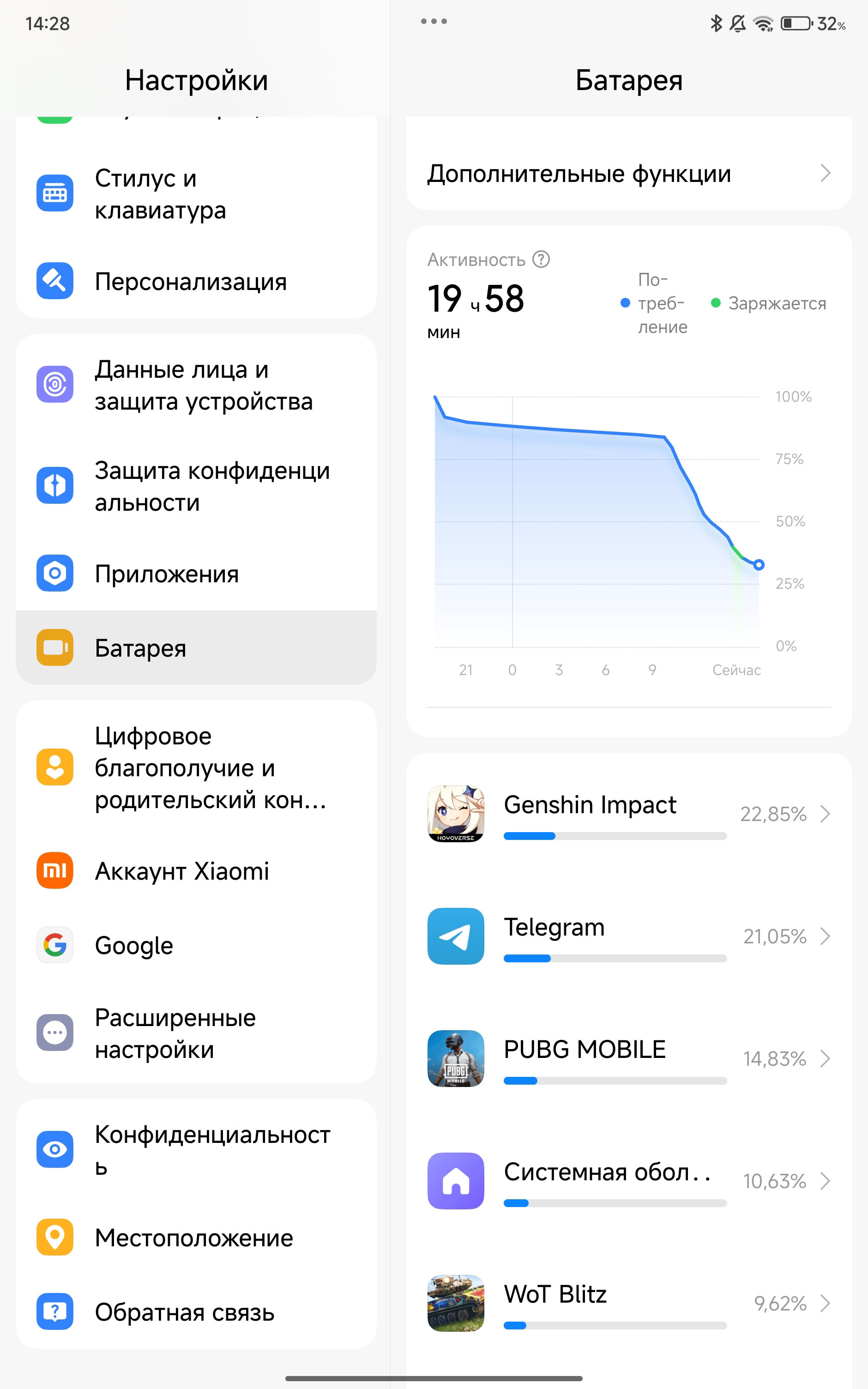This screenshot has width=868, height=1389.
Task: Open Цифровое благополучие и родительский контроль
Action: (195, 767)
